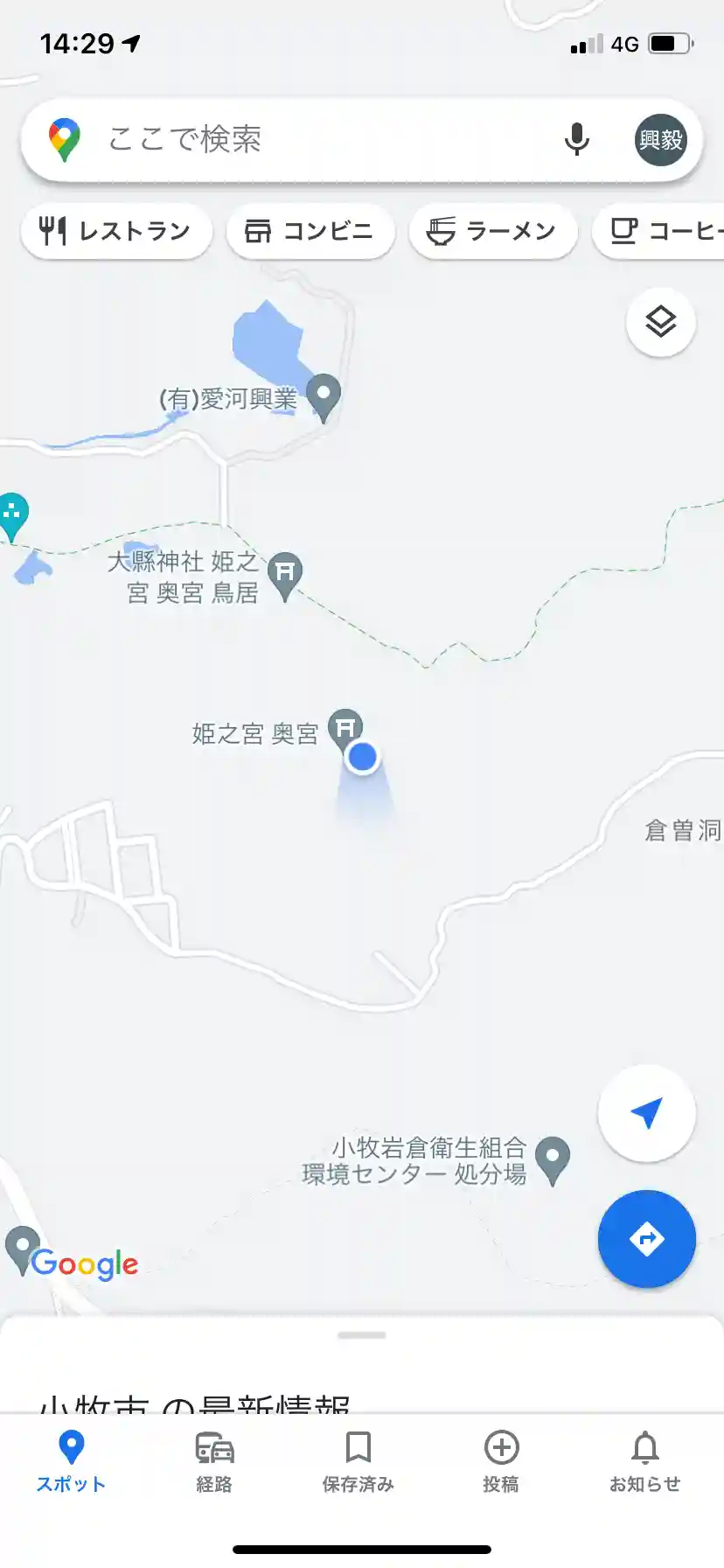724x1568 pixels.
Task: Open the お知らせ notifications tab
Action: [644, 1460]
